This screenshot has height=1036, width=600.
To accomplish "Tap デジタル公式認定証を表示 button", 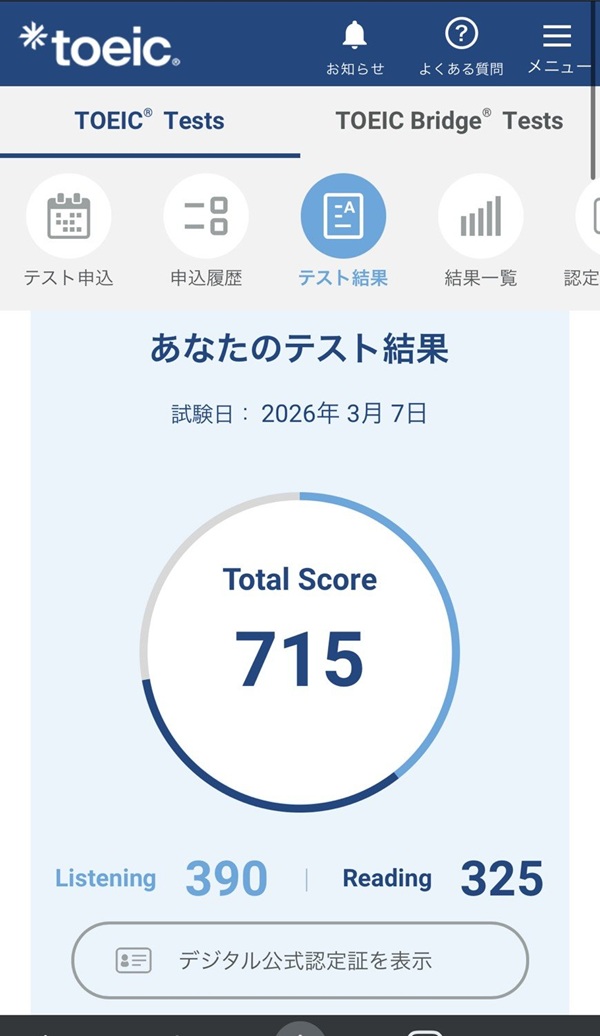I will (299, 960).
